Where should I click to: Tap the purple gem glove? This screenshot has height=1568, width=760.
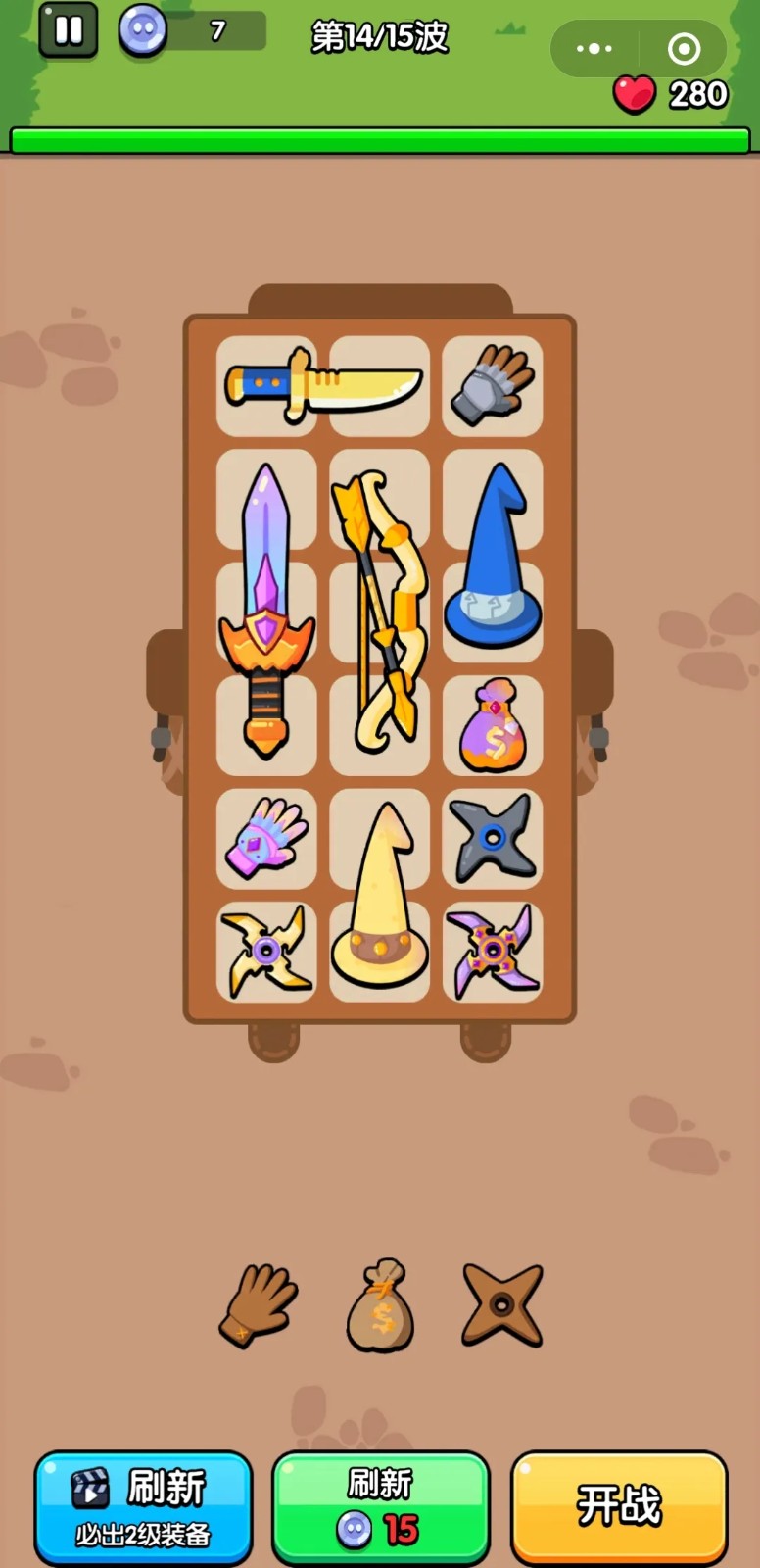[x=266, y=838]
